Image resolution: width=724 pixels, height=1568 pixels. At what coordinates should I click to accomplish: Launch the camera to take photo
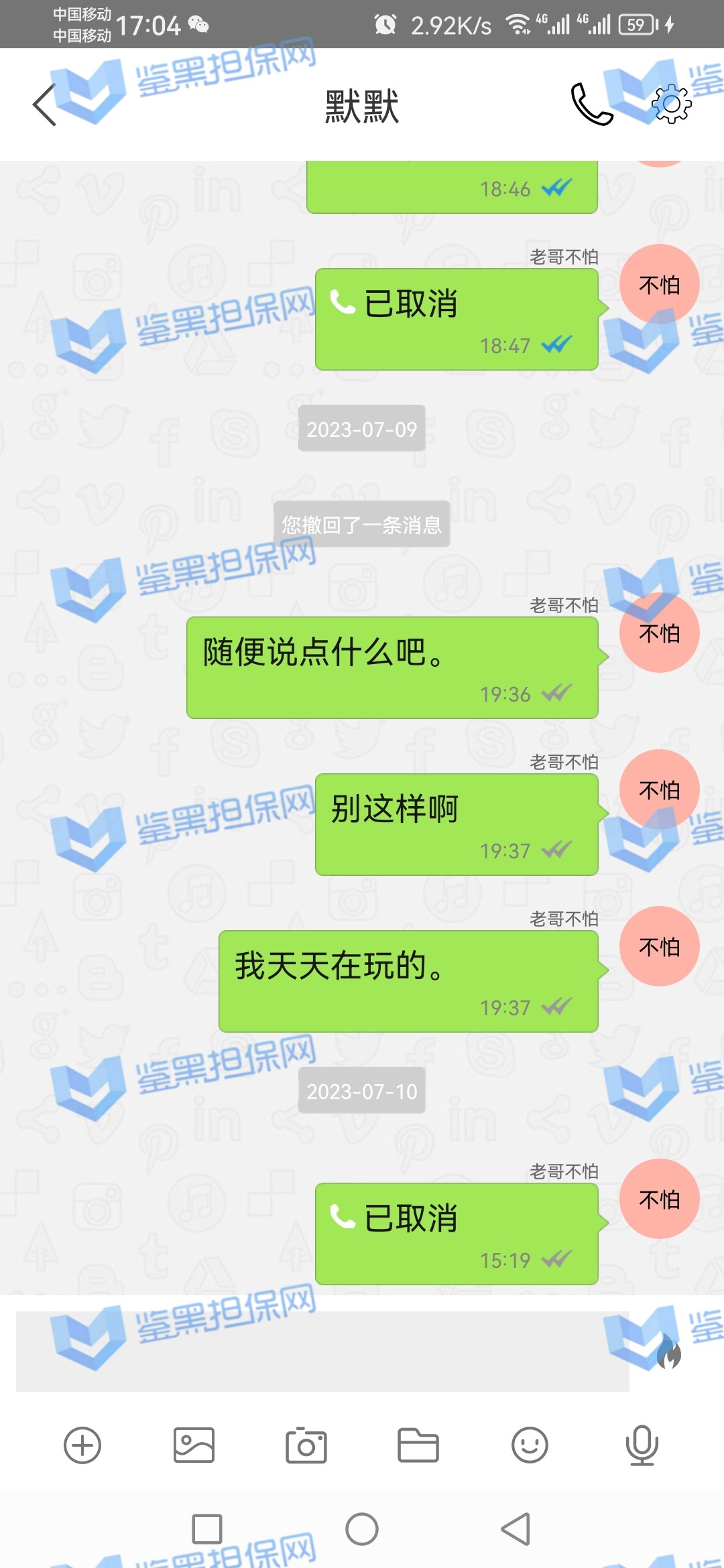pos(306,1445)
